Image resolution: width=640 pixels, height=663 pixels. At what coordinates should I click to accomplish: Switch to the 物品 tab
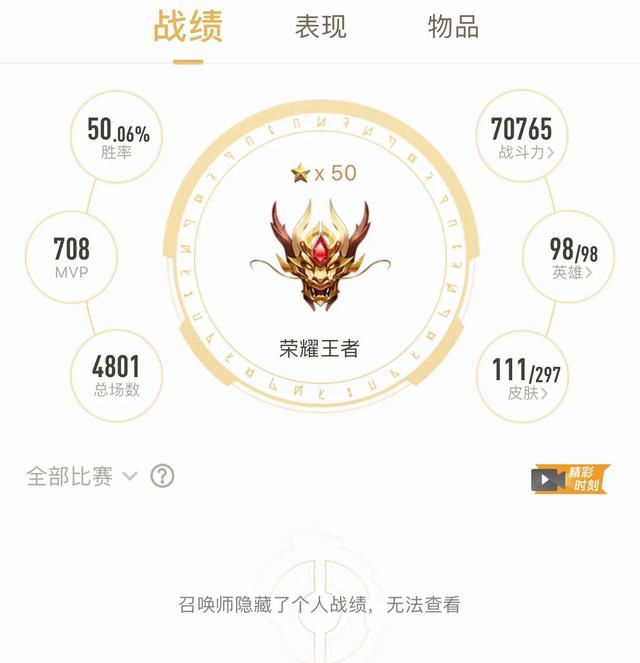[x=453, y=27]
